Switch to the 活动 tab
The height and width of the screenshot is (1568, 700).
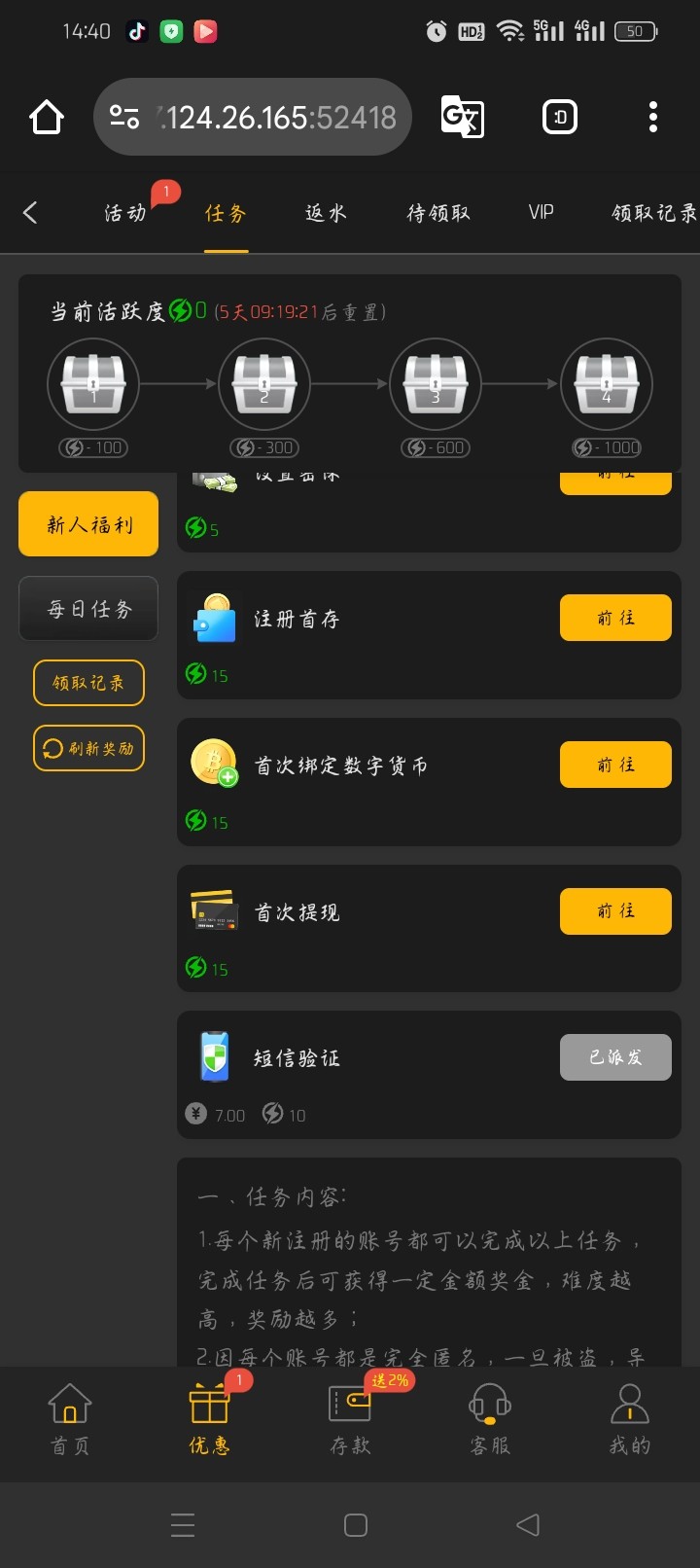(125, 213)
